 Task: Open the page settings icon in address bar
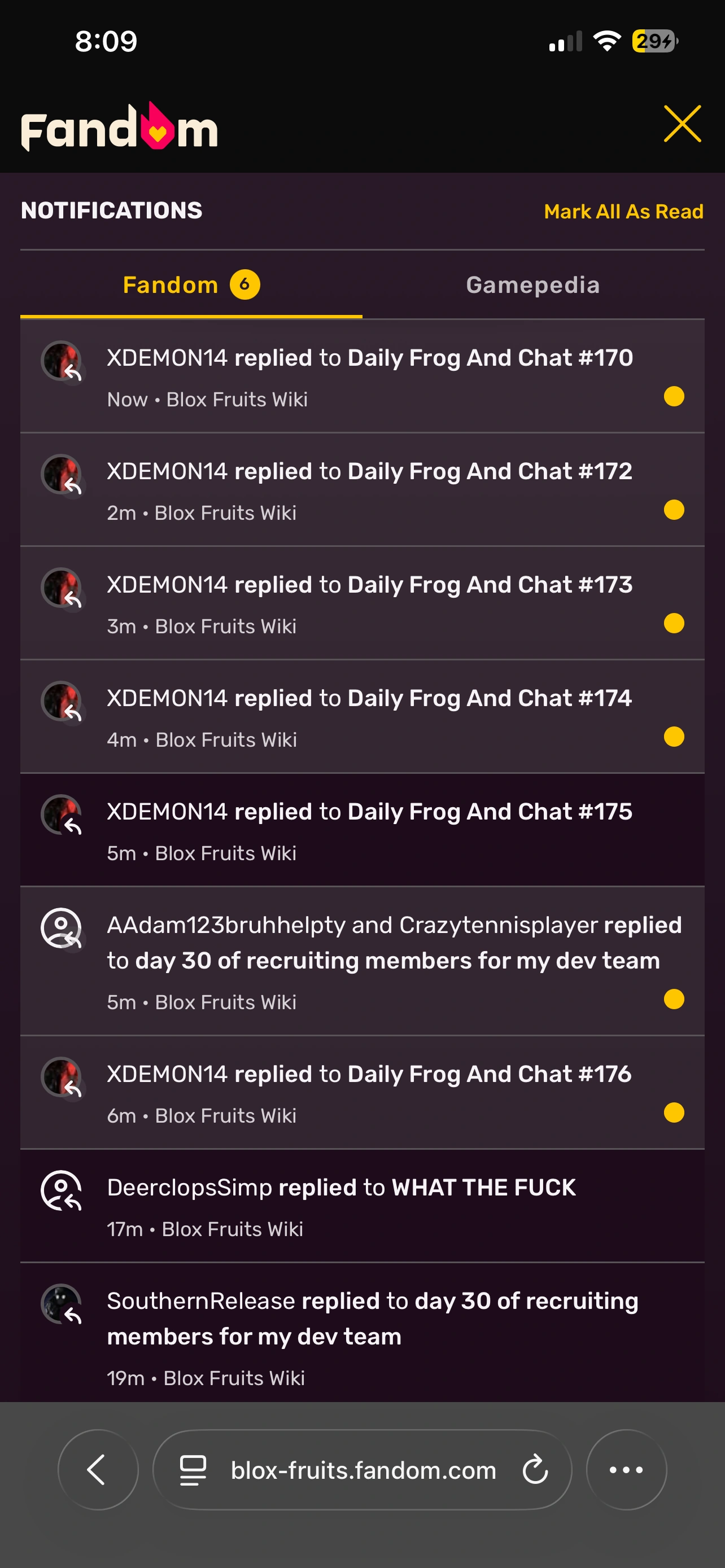[x=193, y=1470]
